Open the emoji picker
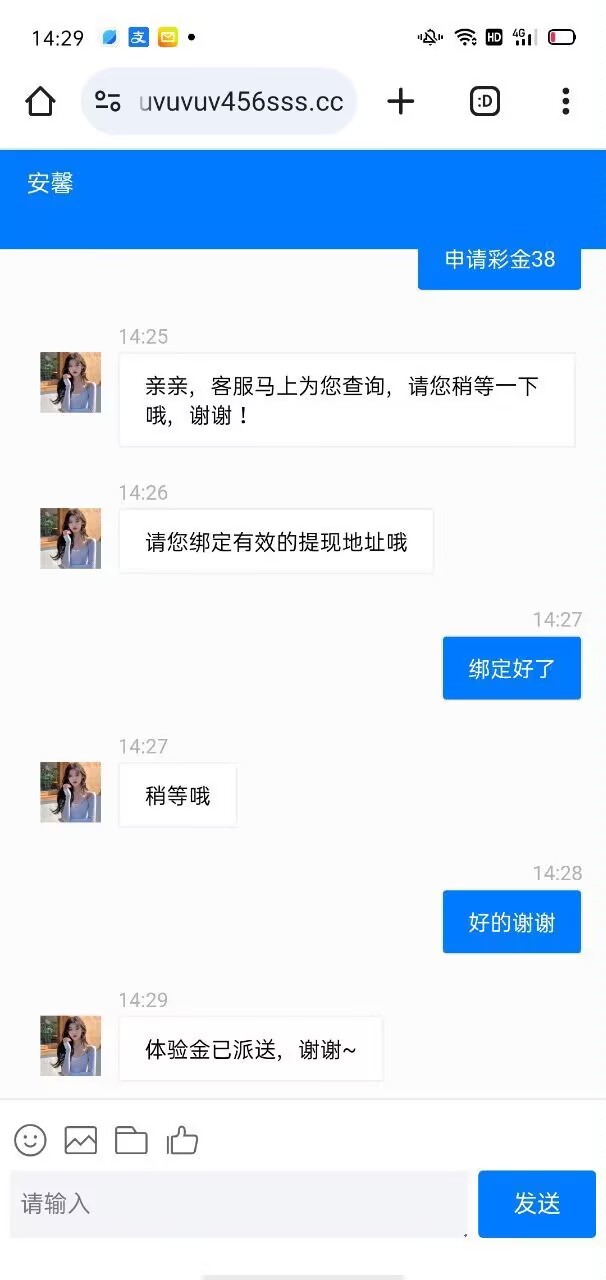Image resolution: width=606 pixels, height=1280 pixels. [30, 1140]
